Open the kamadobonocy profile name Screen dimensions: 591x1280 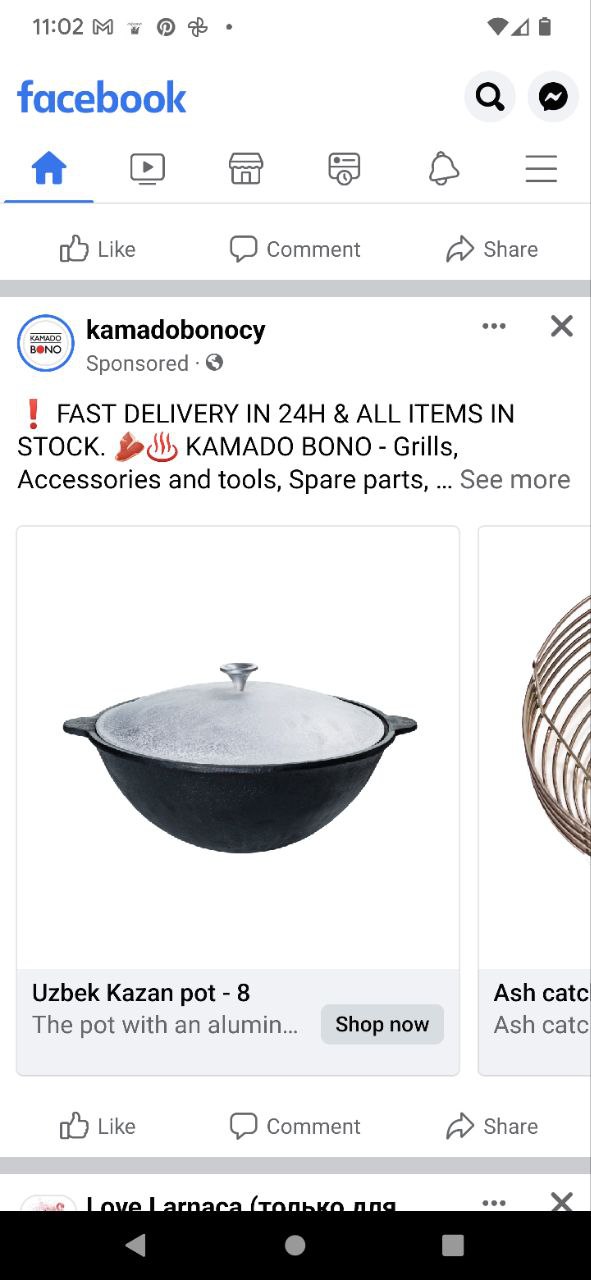[176, 330]
